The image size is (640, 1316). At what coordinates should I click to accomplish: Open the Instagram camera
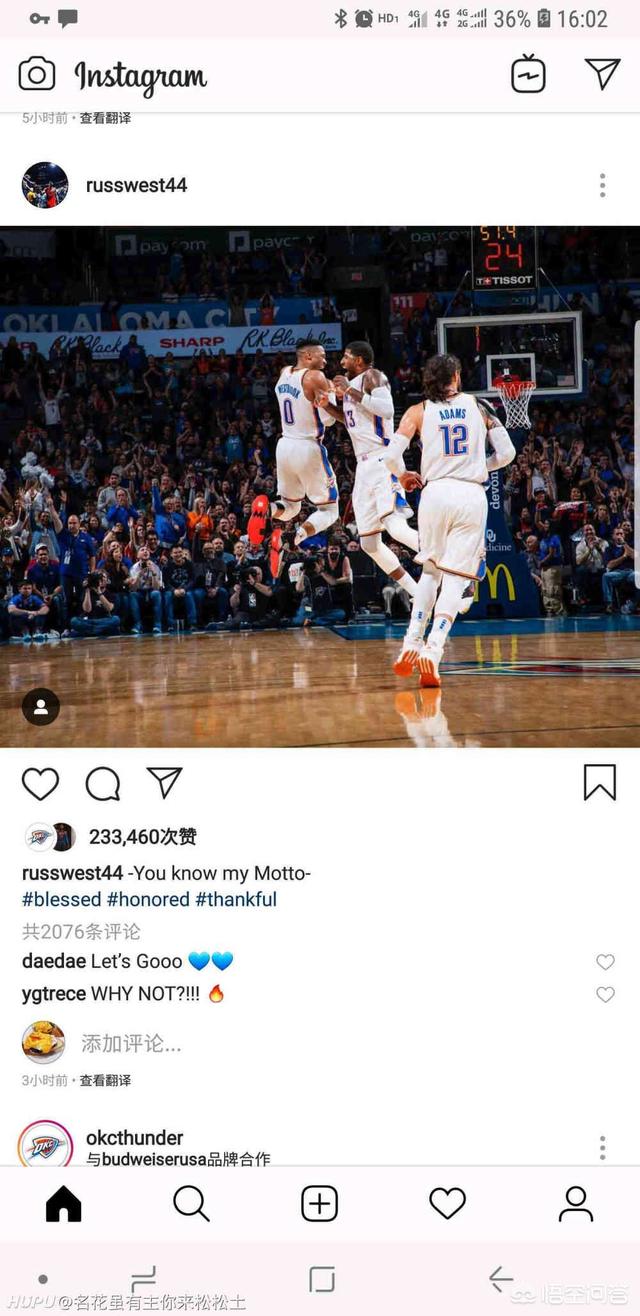(x=37, y=74)
